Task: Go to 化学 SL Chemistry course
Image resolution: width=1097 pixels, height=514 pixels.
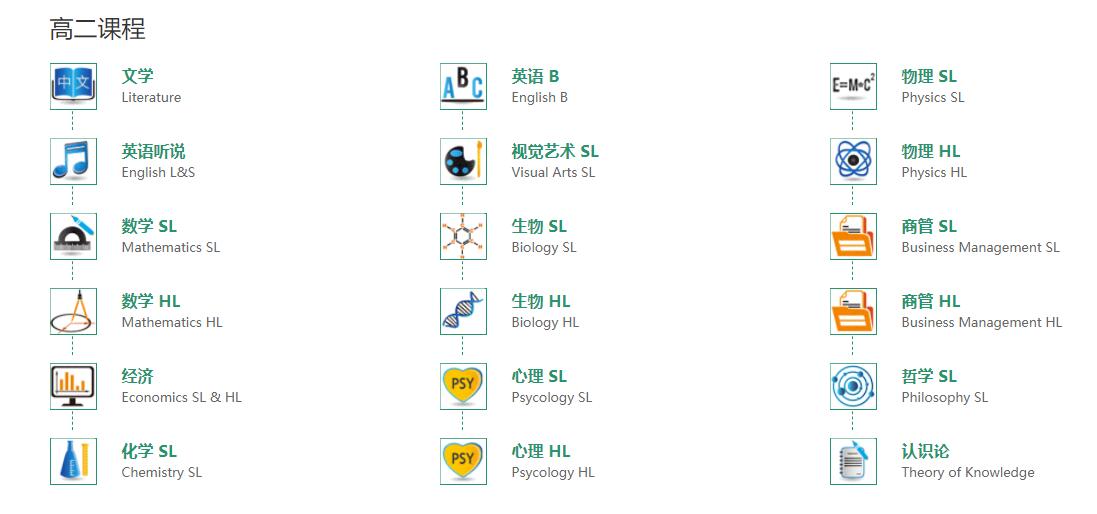Action: 149,452
